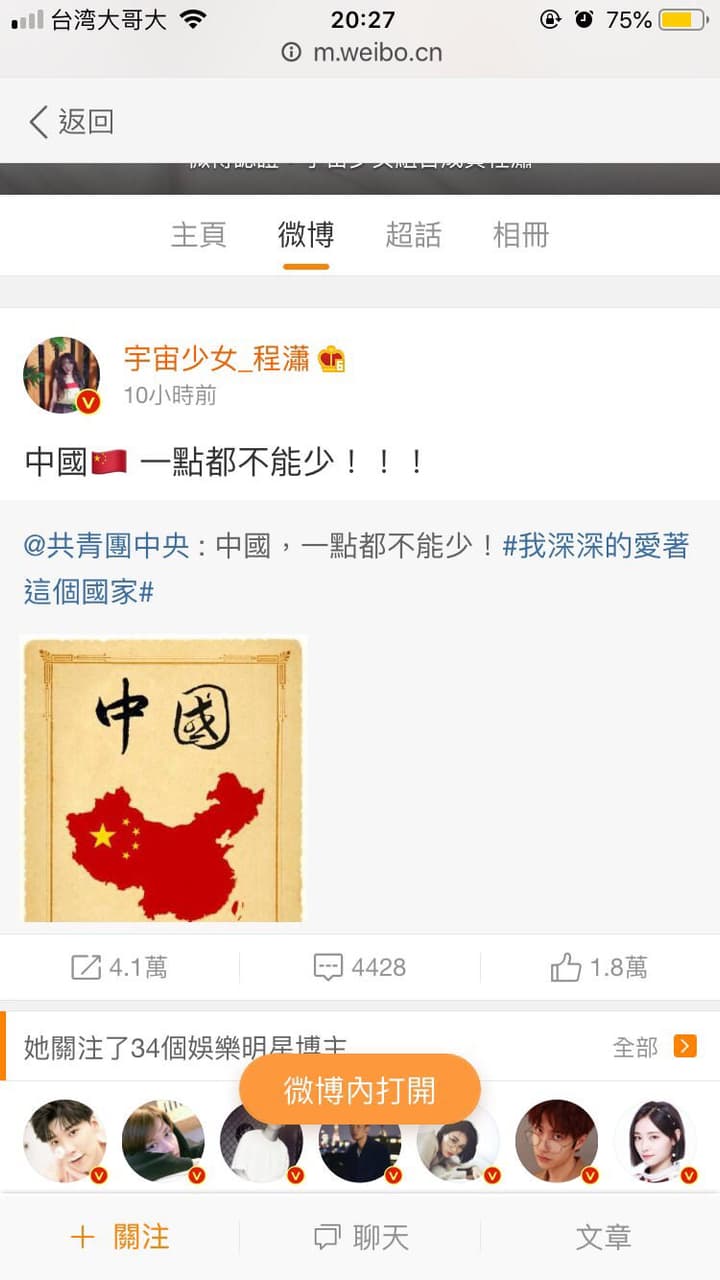The height and width of the screenshot is (1280, 720).
Task: Open comments with 4428 replies
Action: coord(360,967)
